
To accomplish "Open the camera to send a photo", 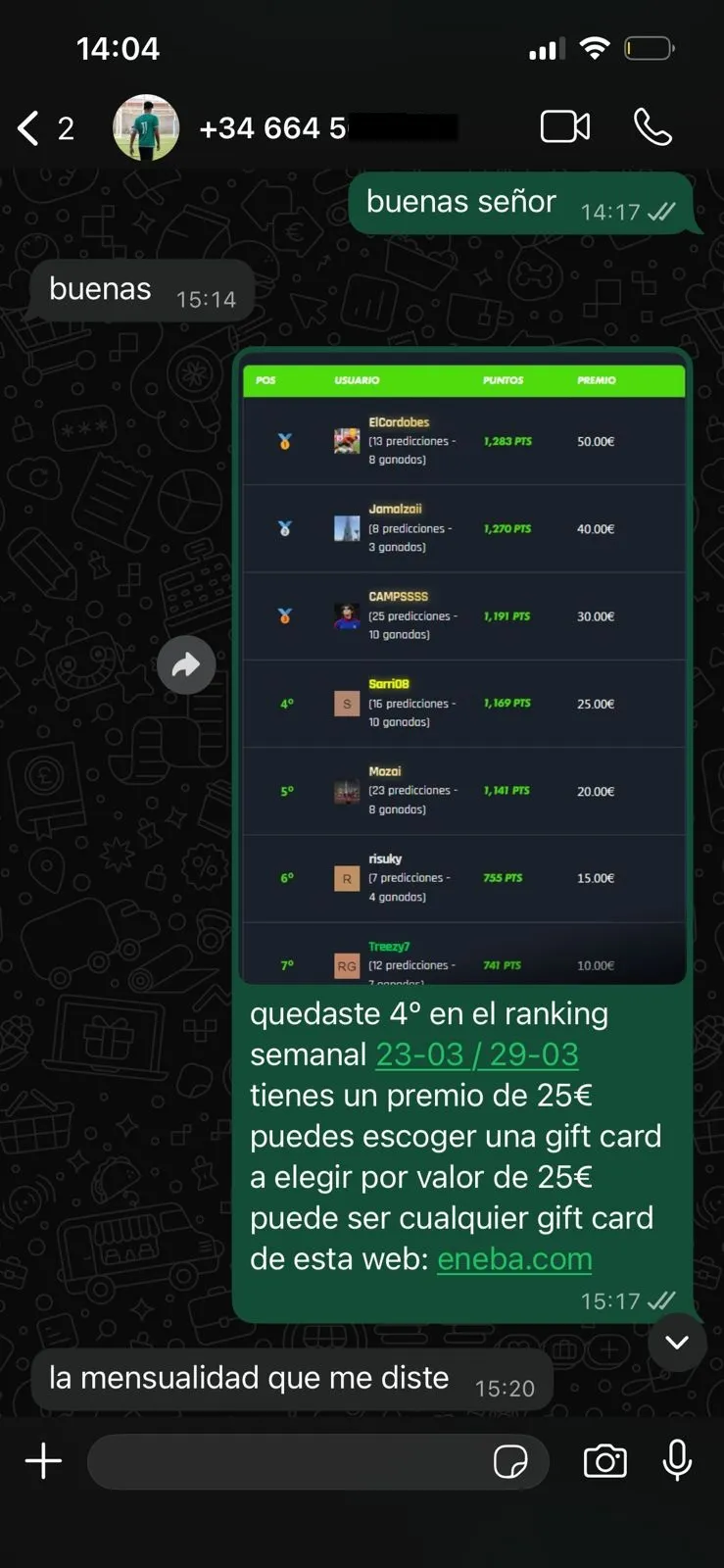I will coord(604,1461).
